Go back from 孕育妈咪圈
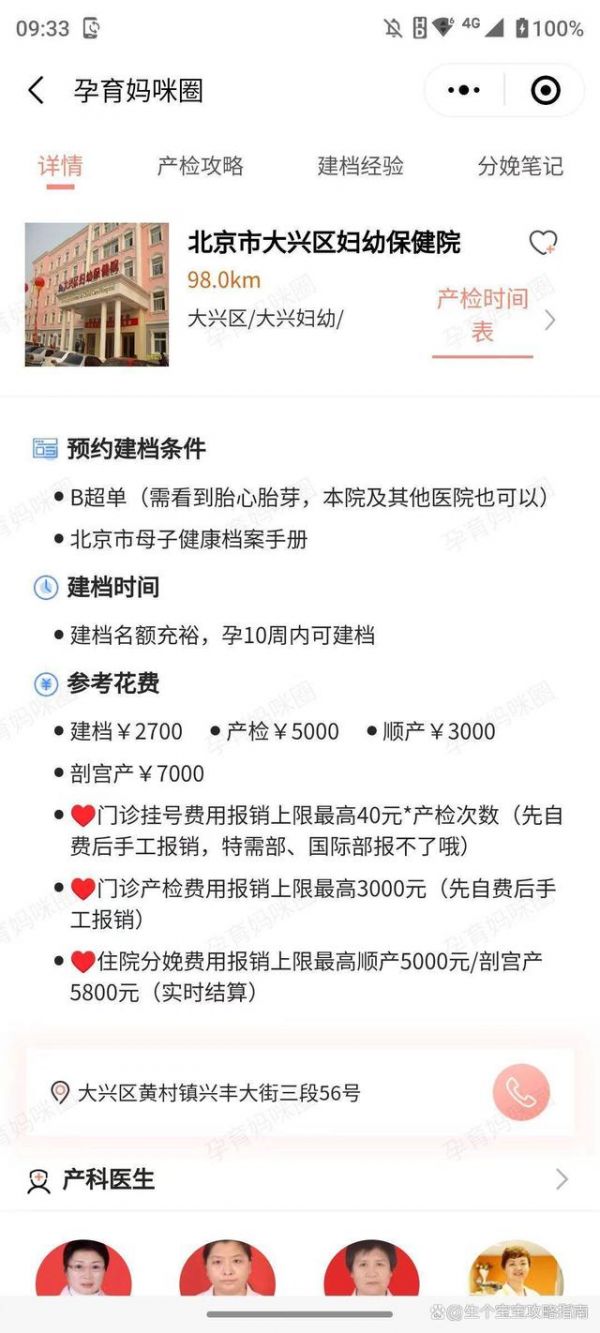 pos(36,91)
